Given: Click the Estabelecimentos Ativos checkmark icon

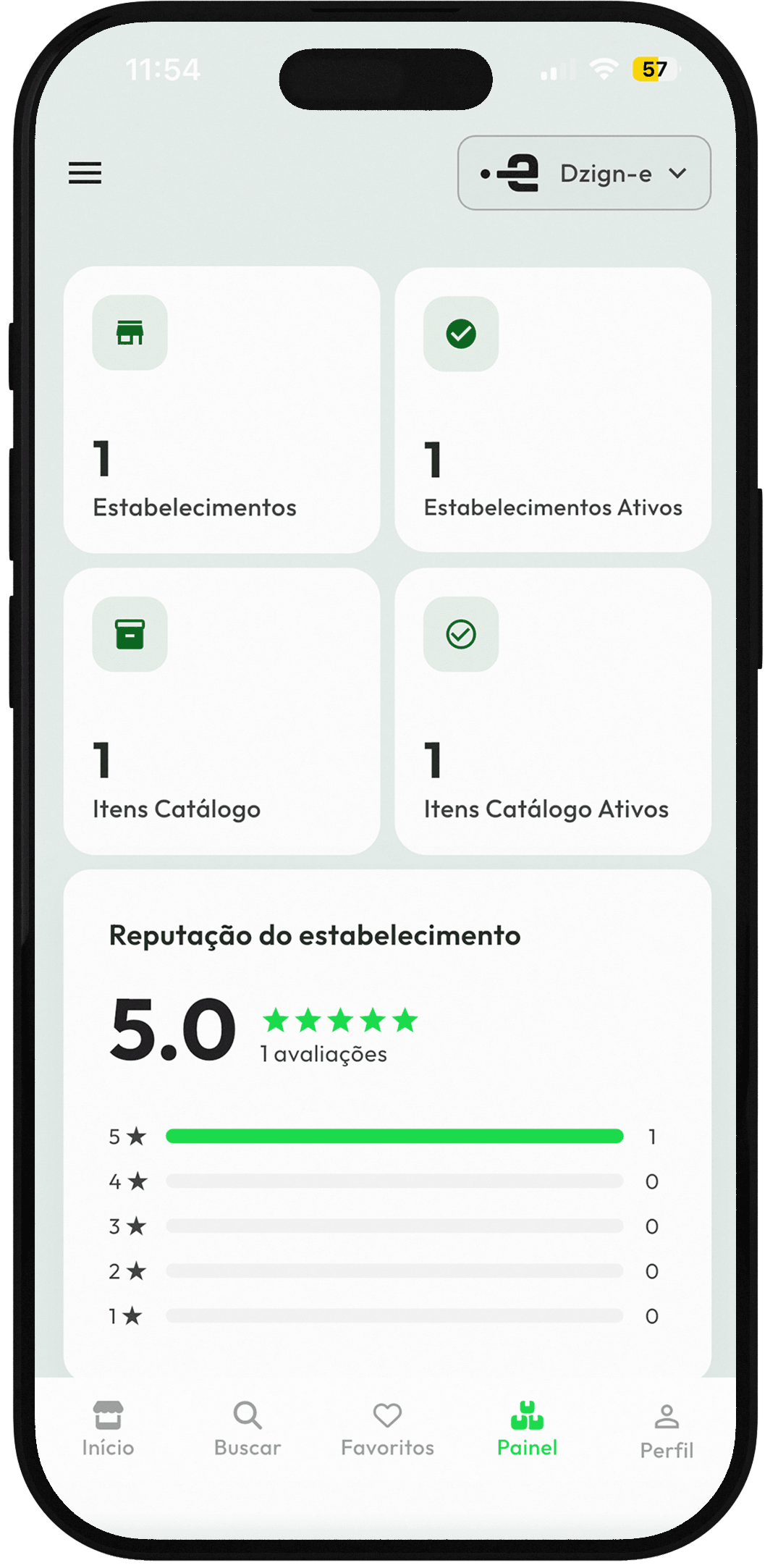Looking at the screenshot, I should tap(461, 334).
